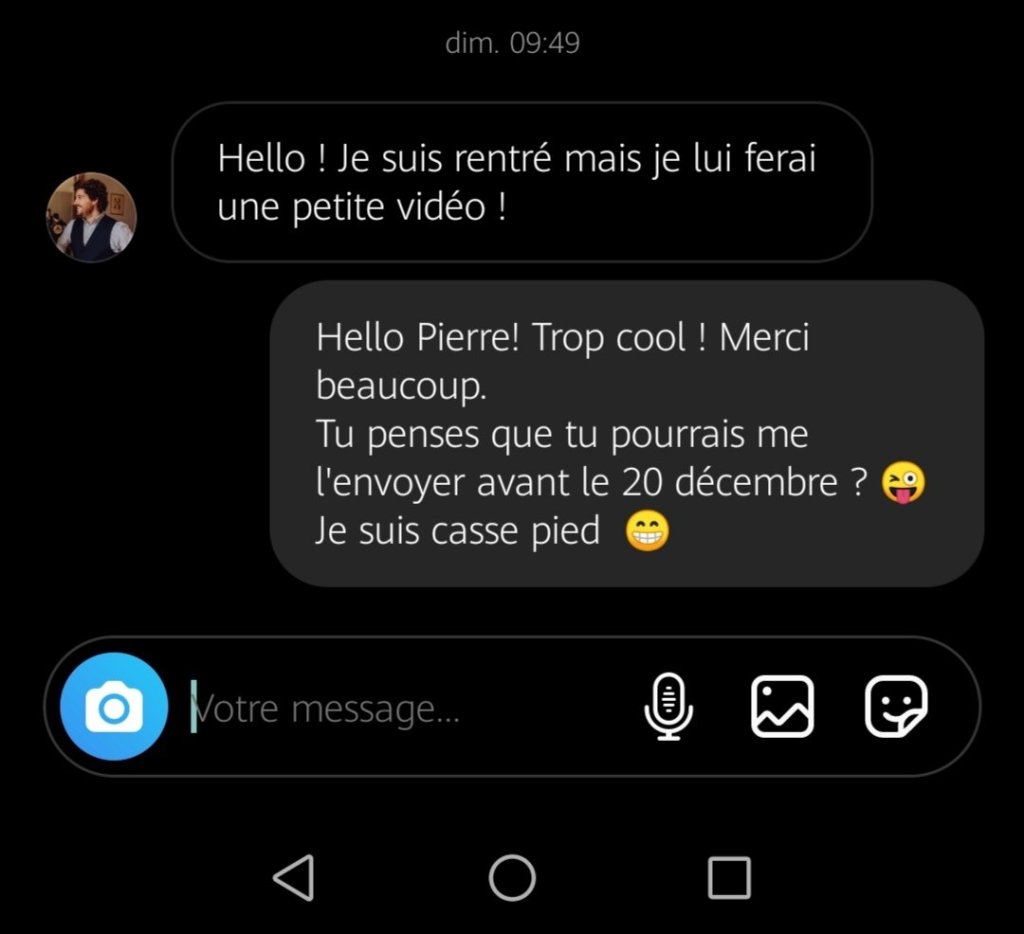Open the camera from the message bar
The image size is (1024, 934).
[113, 707]
